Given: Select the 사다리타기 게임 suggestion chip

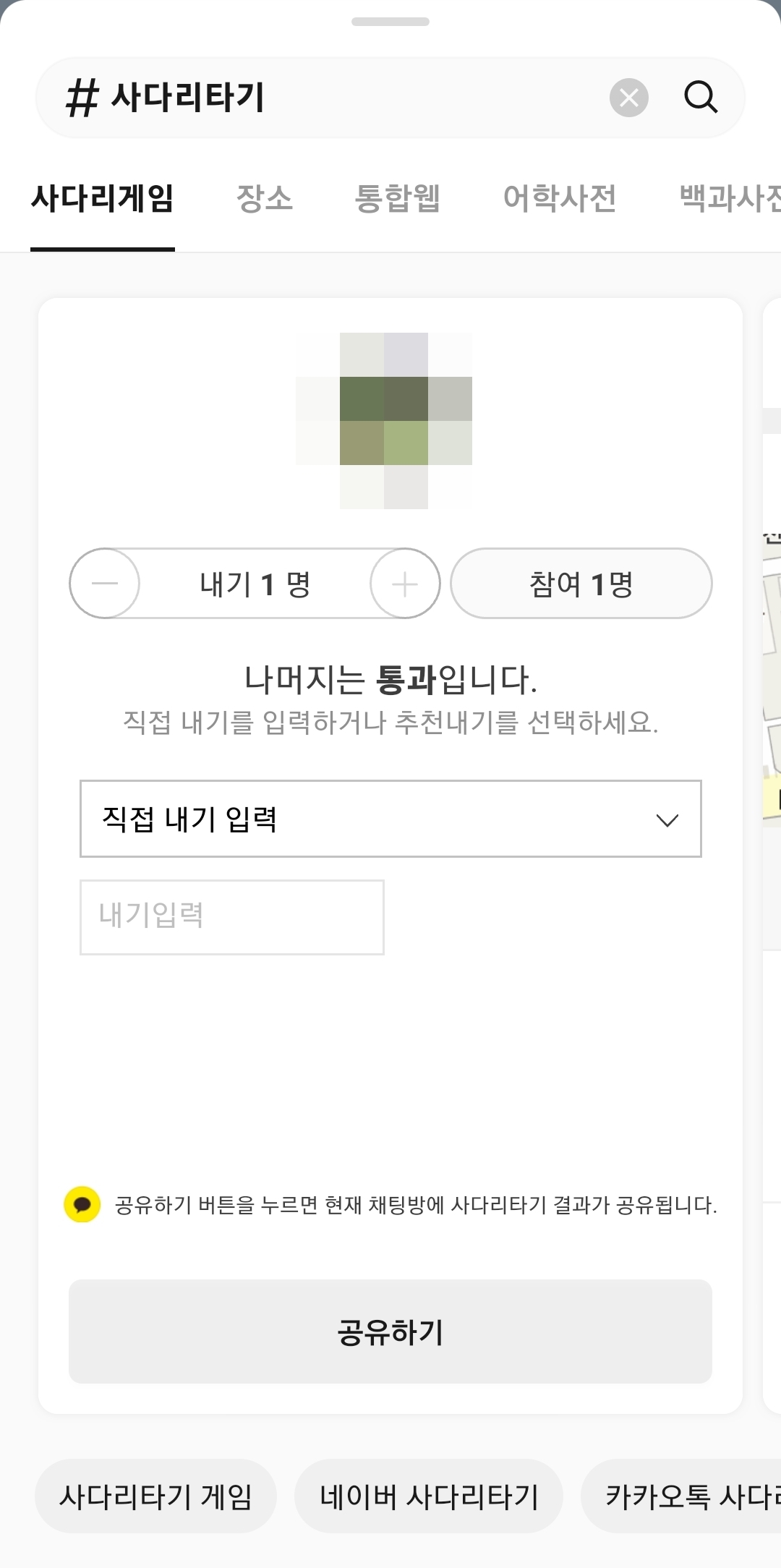Looking at the screenshot, I should [x=156, y=1496].
